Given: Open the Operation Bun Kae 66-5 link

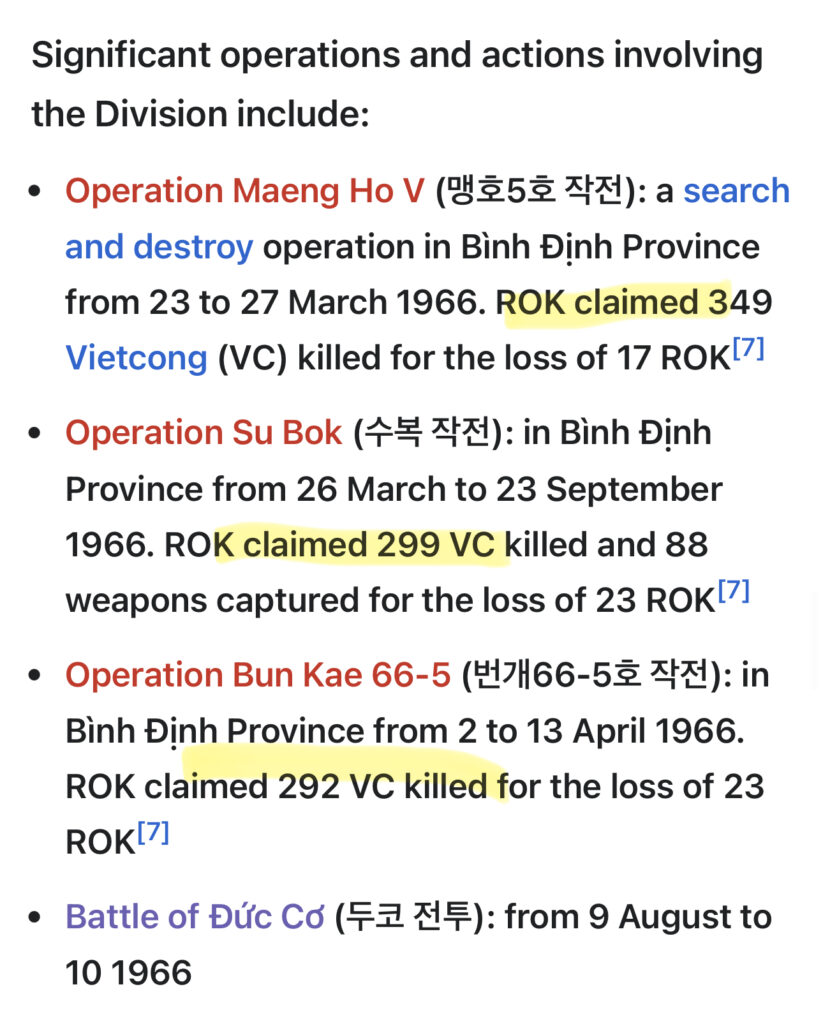Looking at the screenshot, I should tap(258, 675).
